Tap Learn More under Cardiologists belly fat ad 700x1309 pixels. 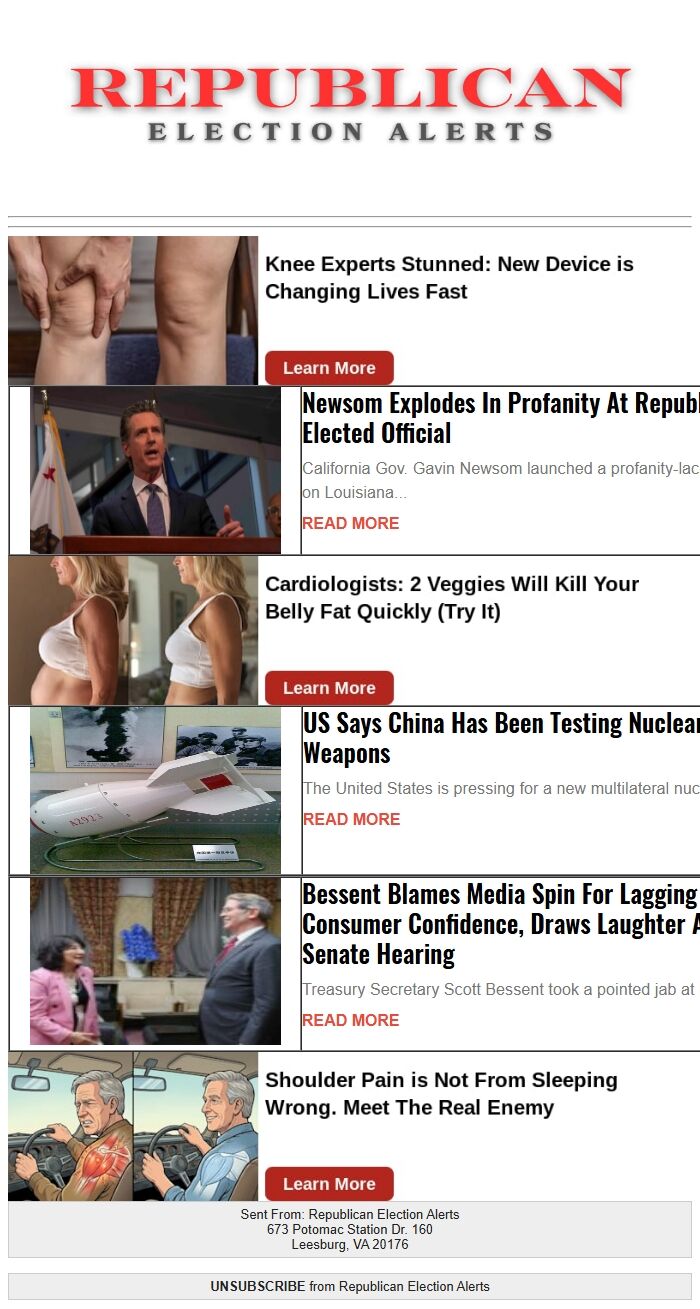point(329,688)
